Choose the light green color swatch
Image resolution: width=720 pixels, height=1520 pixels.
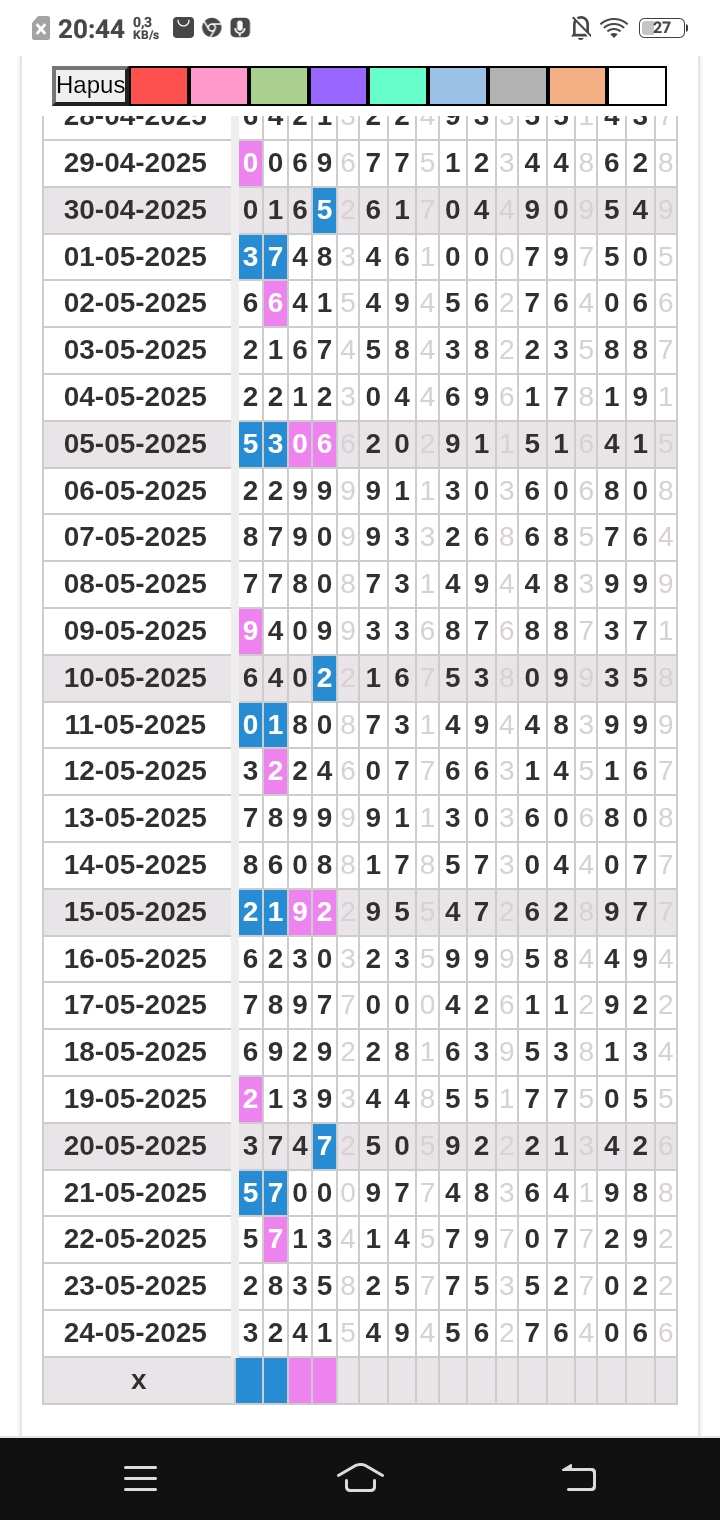pyautogui.click(x=279, y=86)
